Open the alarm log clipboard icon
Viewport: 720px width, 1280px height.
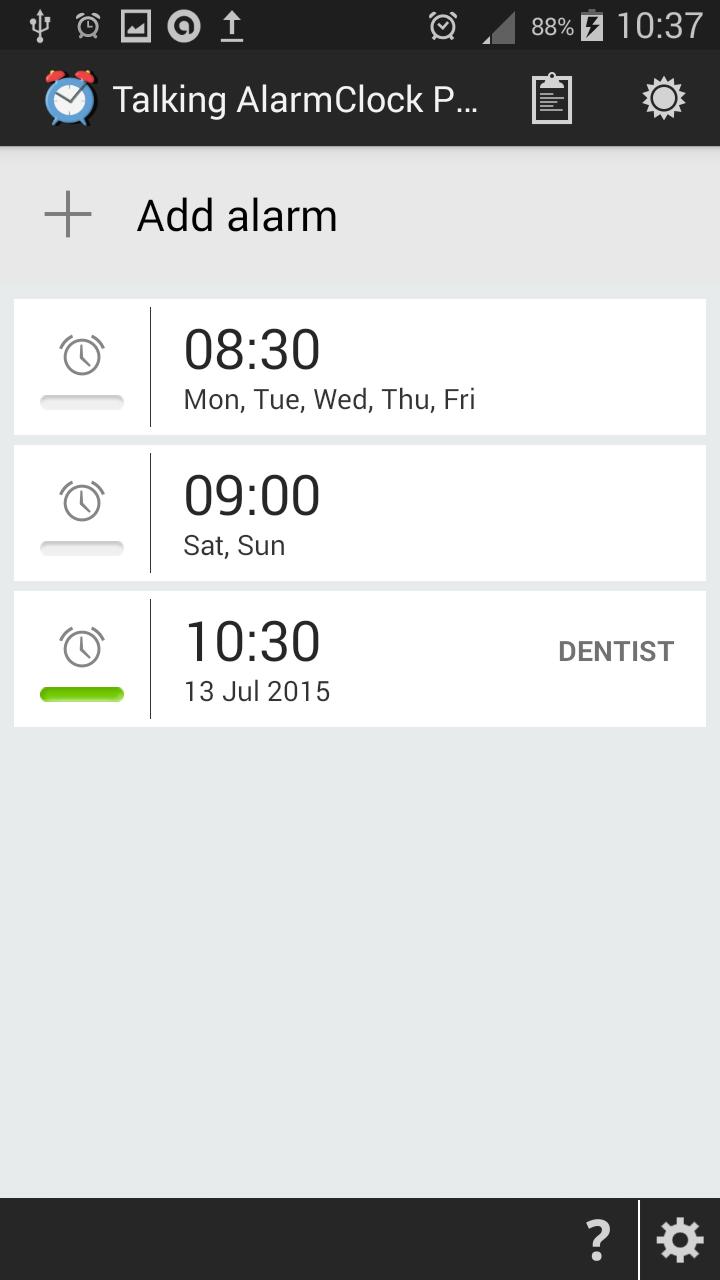tap(550, 98)
